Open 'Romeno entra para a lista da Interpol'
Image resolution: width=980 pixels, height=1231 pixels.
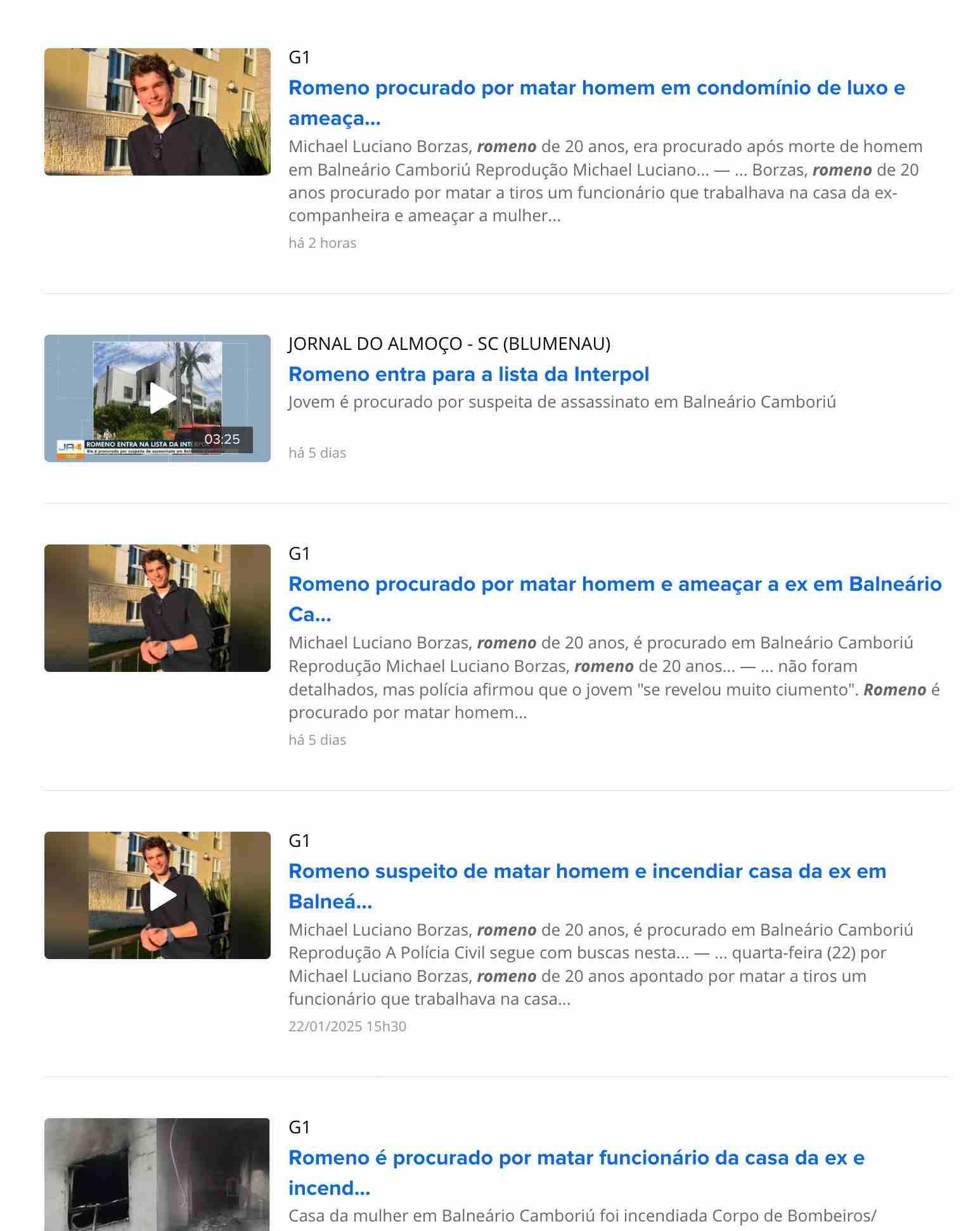tap(468, 374)
